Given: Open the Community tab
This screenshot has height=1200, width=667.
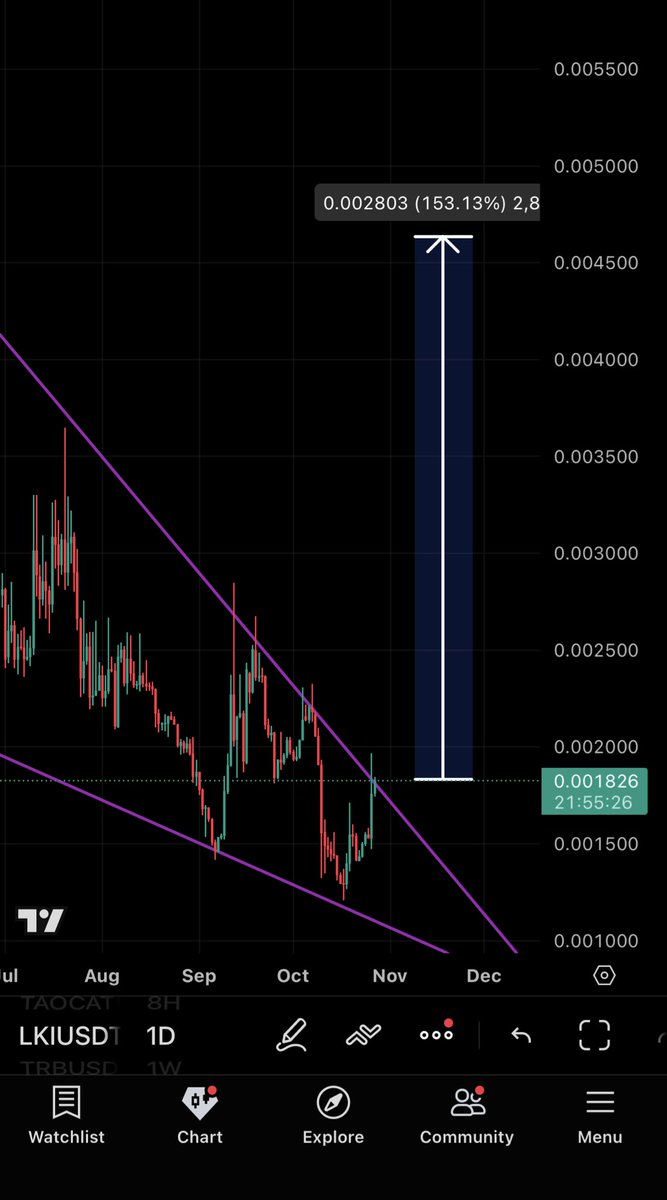Looking at the screenshot, I should 466,1115.
